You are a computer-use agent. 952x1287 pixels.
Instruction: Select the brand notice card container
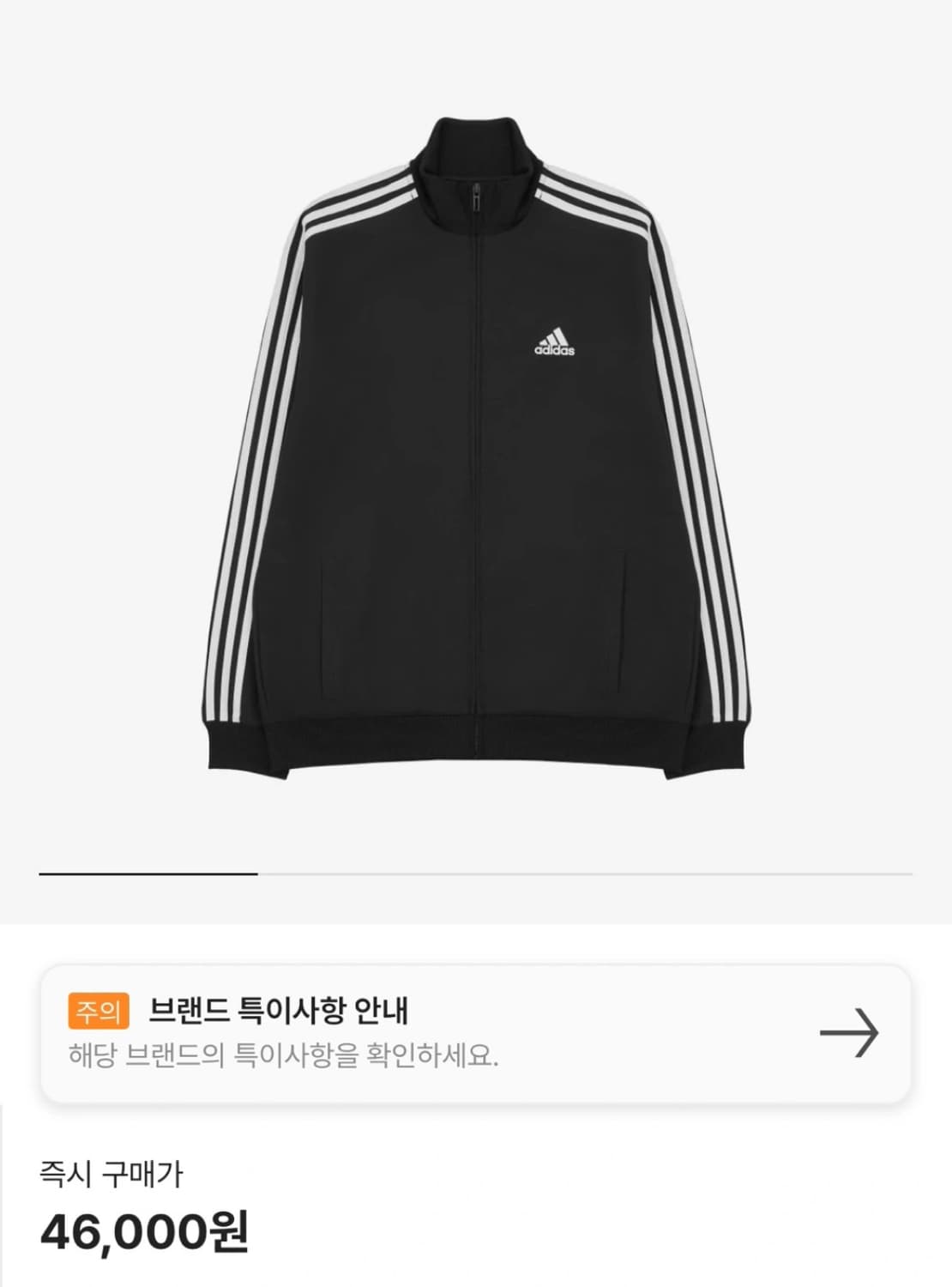click(476, 1034)
